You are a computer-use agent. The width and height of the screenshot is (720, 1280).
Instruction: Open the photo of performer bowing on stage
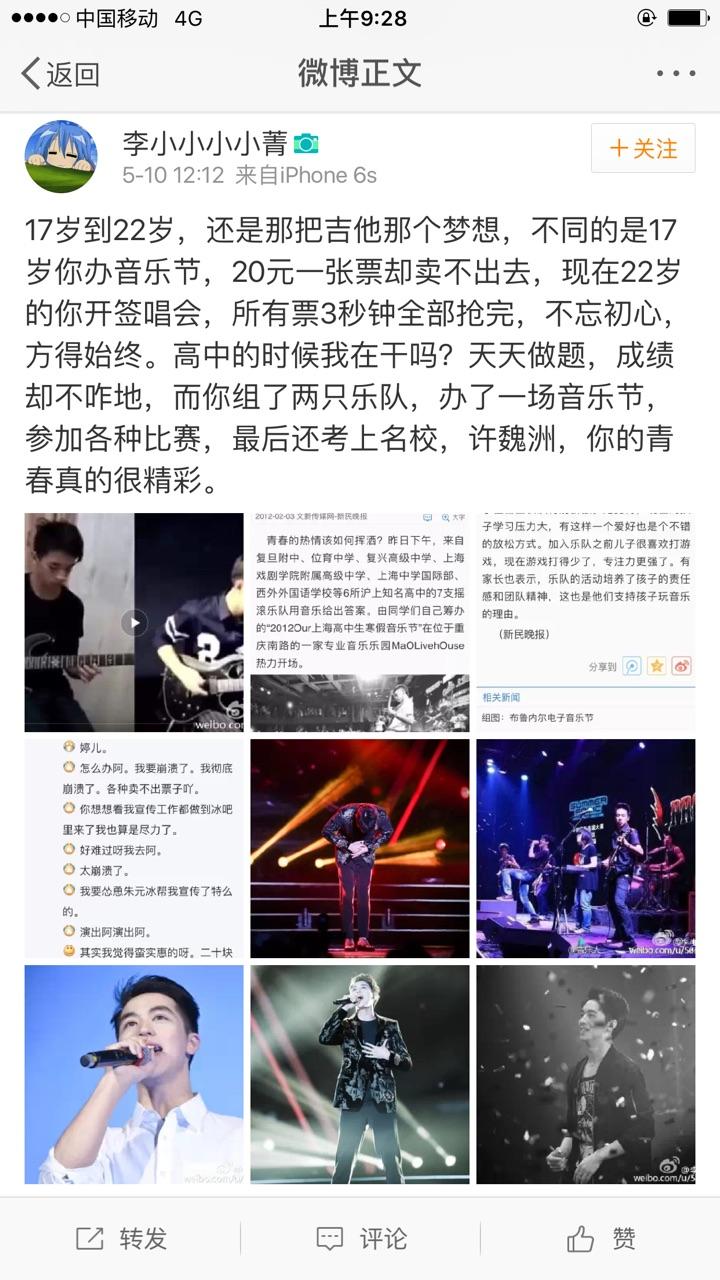tap(360, 848)
